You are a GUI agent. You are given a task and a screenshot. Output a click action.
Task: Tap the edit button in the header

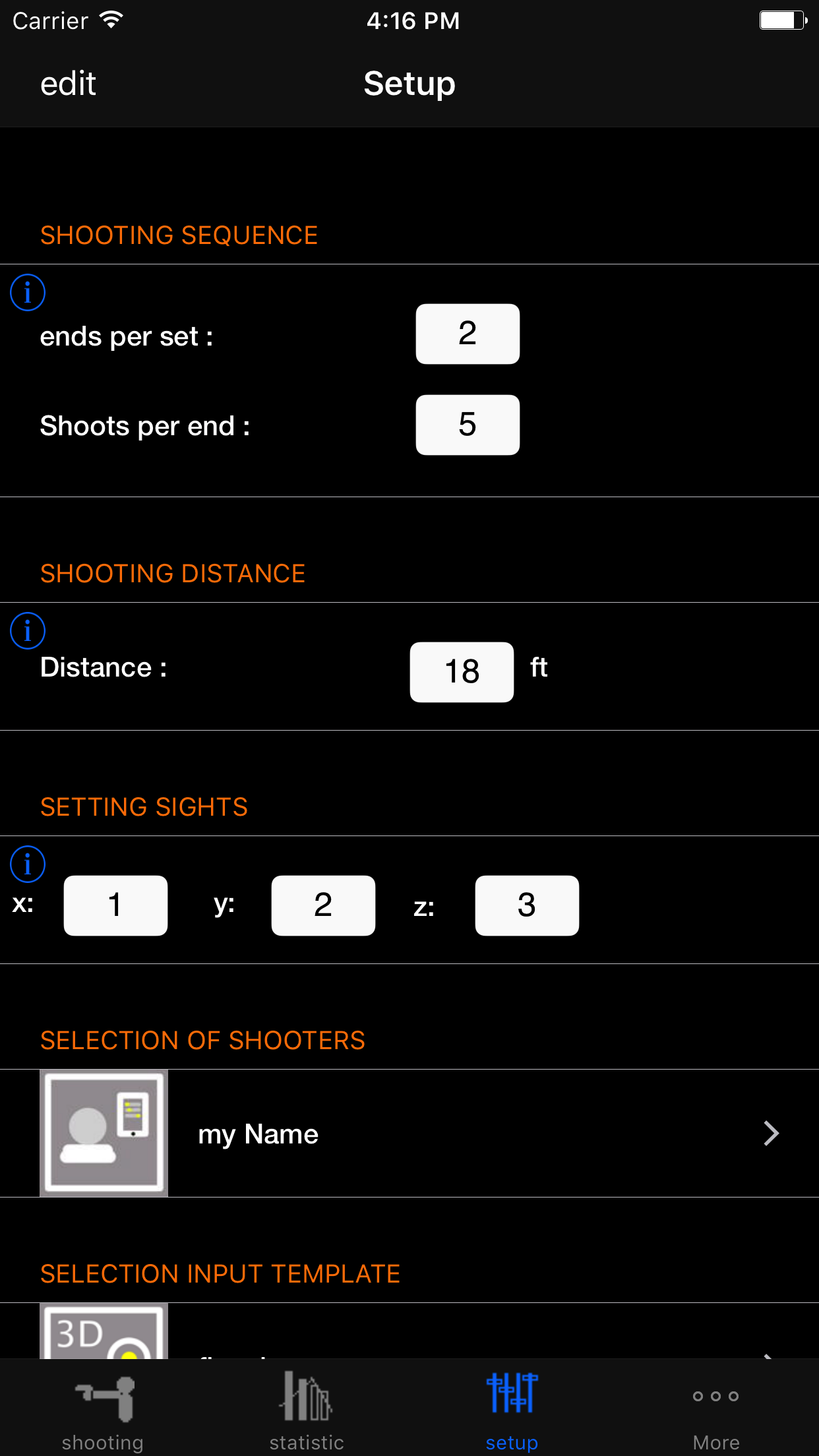(x=68, y=84)
